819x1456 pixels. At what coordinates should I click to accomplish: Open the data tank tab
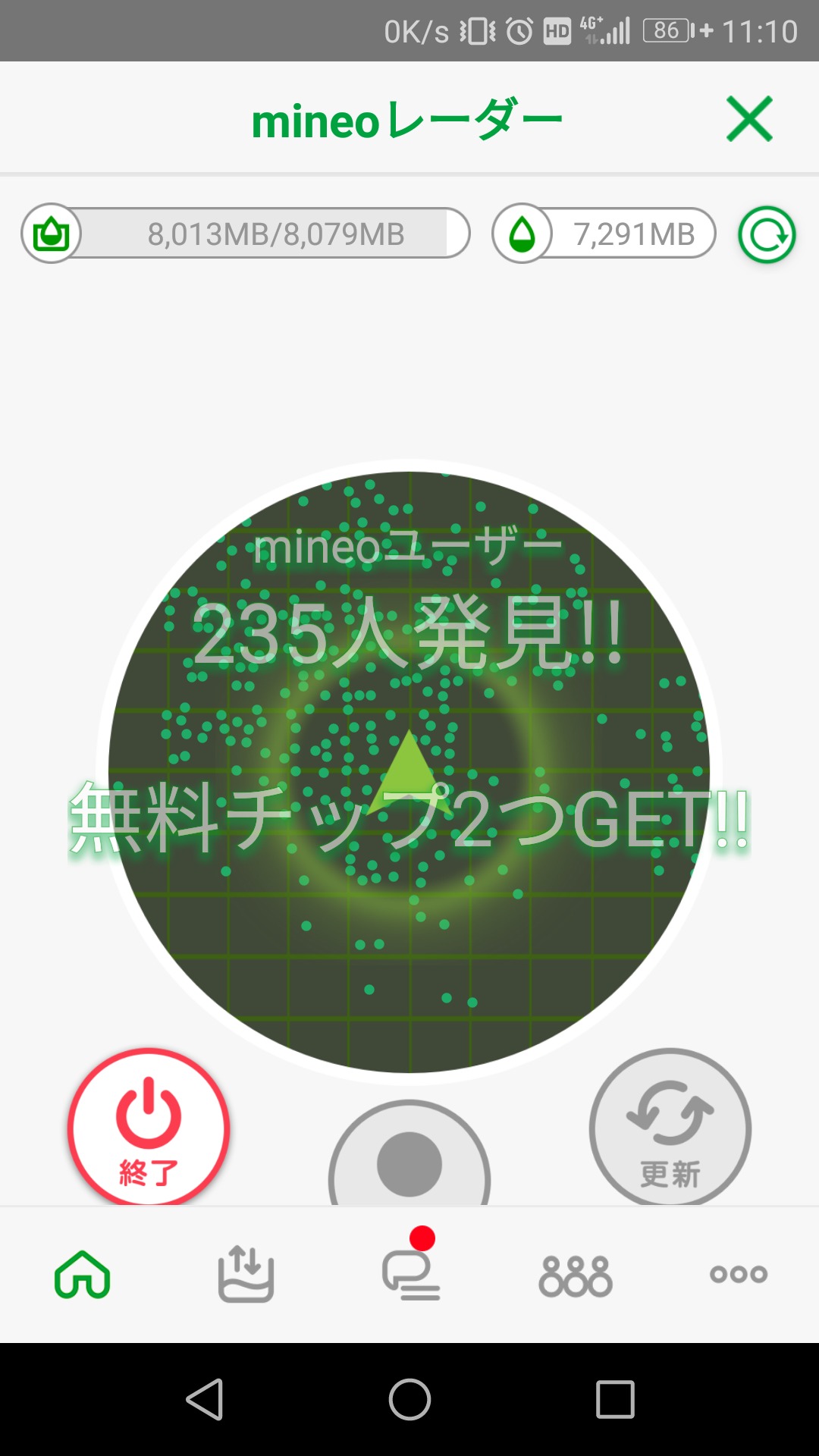pyautogui.click(x=246, y=1275)
